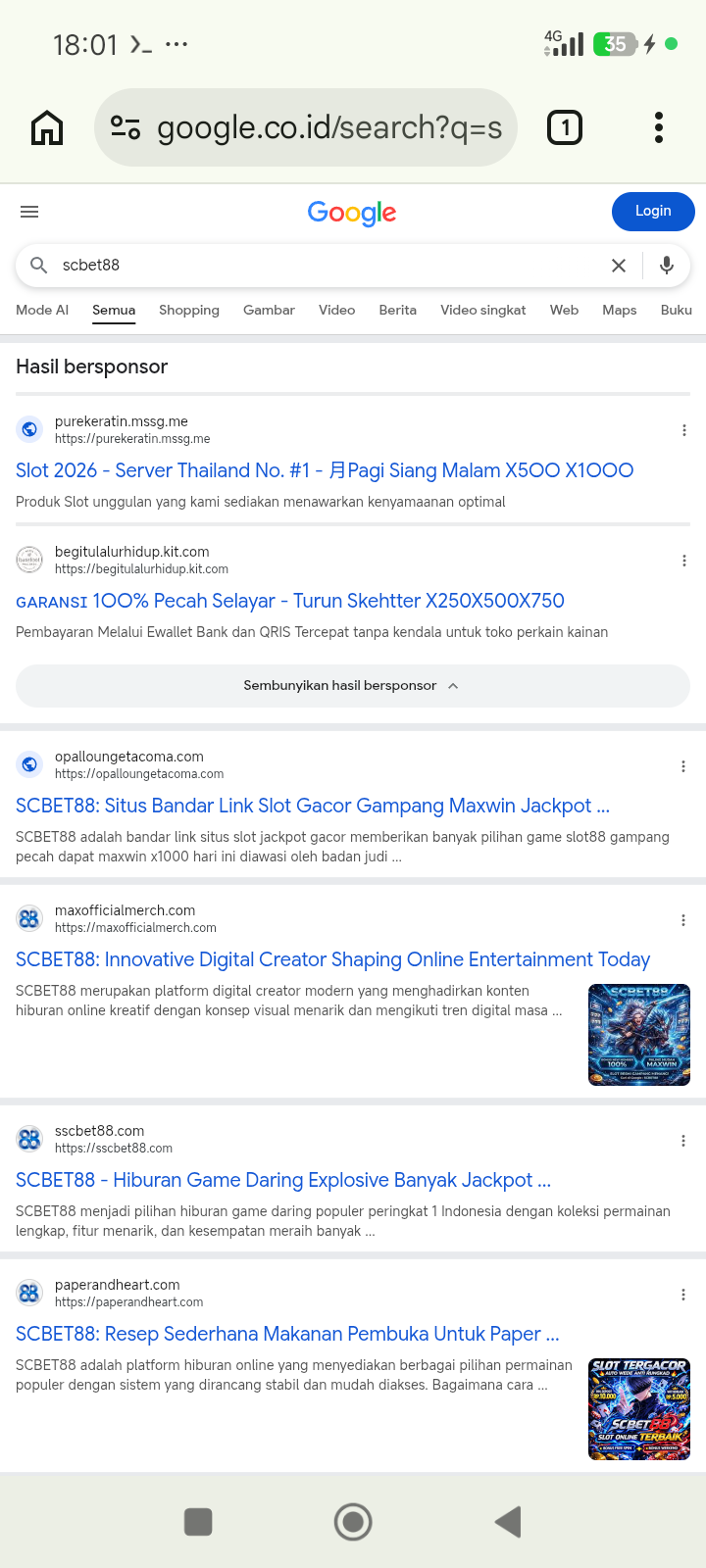706x1568 pixels.
Task: Open the sscbet88.com Hiburan Game Daring result
Action: pyautogui.click(x=283, y=1180)
